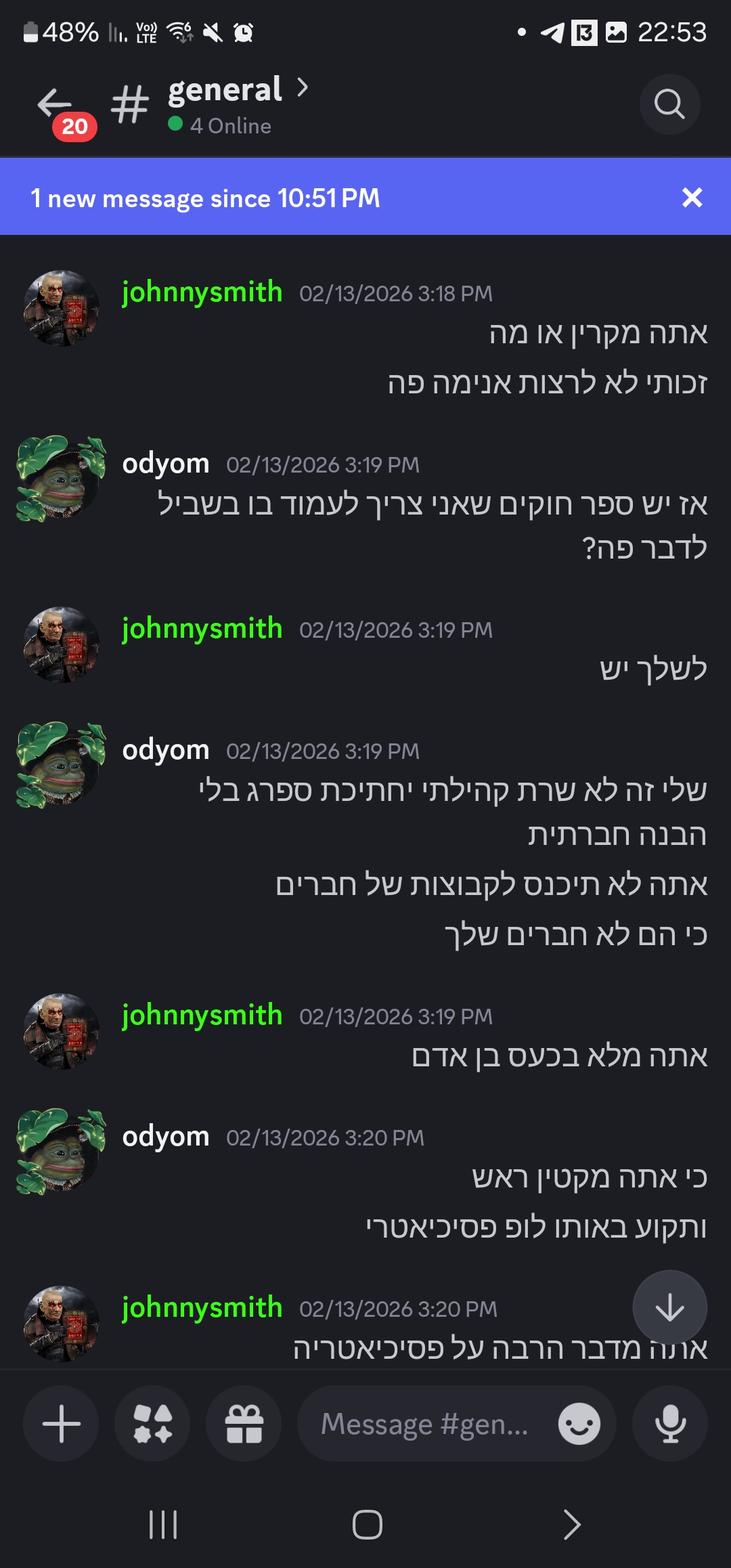
Task: Open system recent apps
Action: click(x=163, y=1525)
